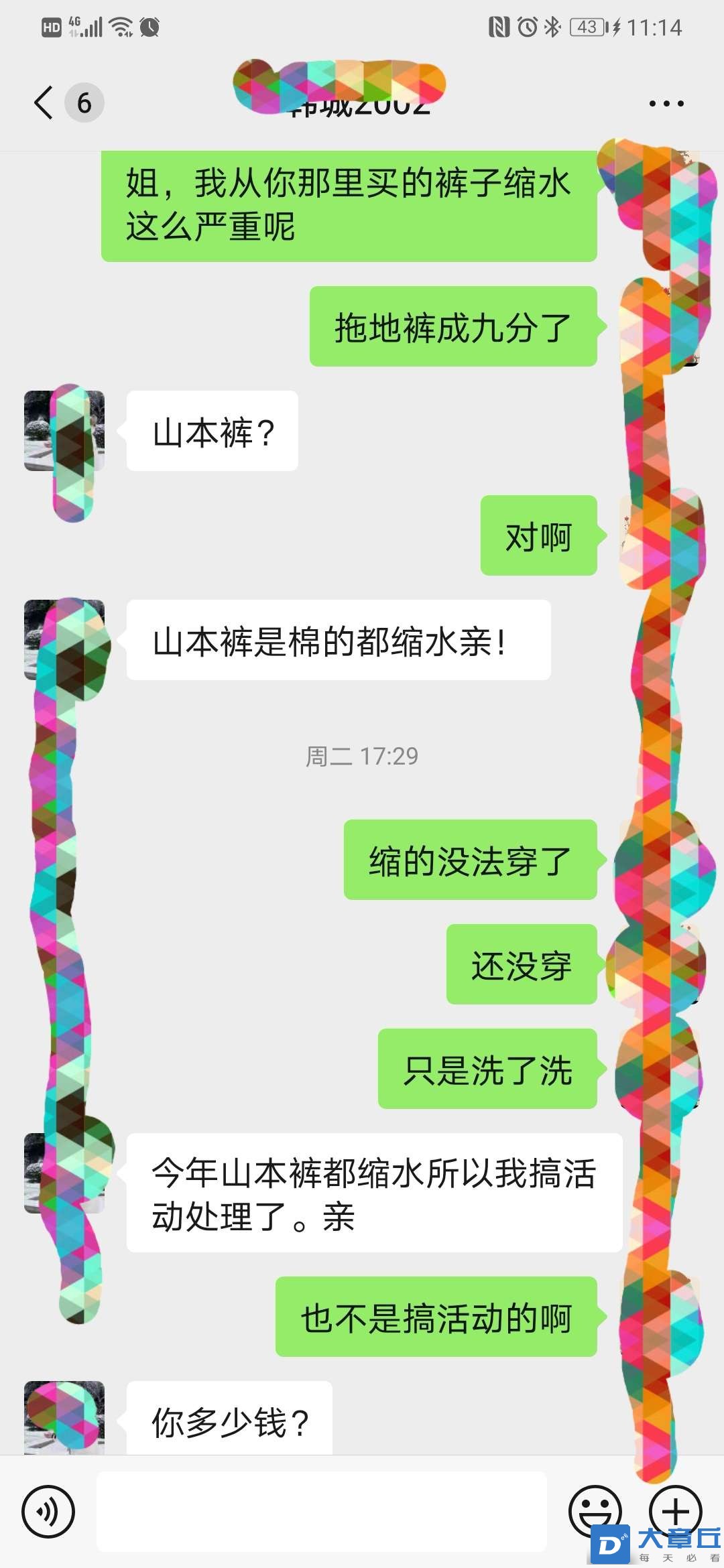Open the plus attachments menu
This screenshot has width=724, height=1568.
click(676, 1511)
